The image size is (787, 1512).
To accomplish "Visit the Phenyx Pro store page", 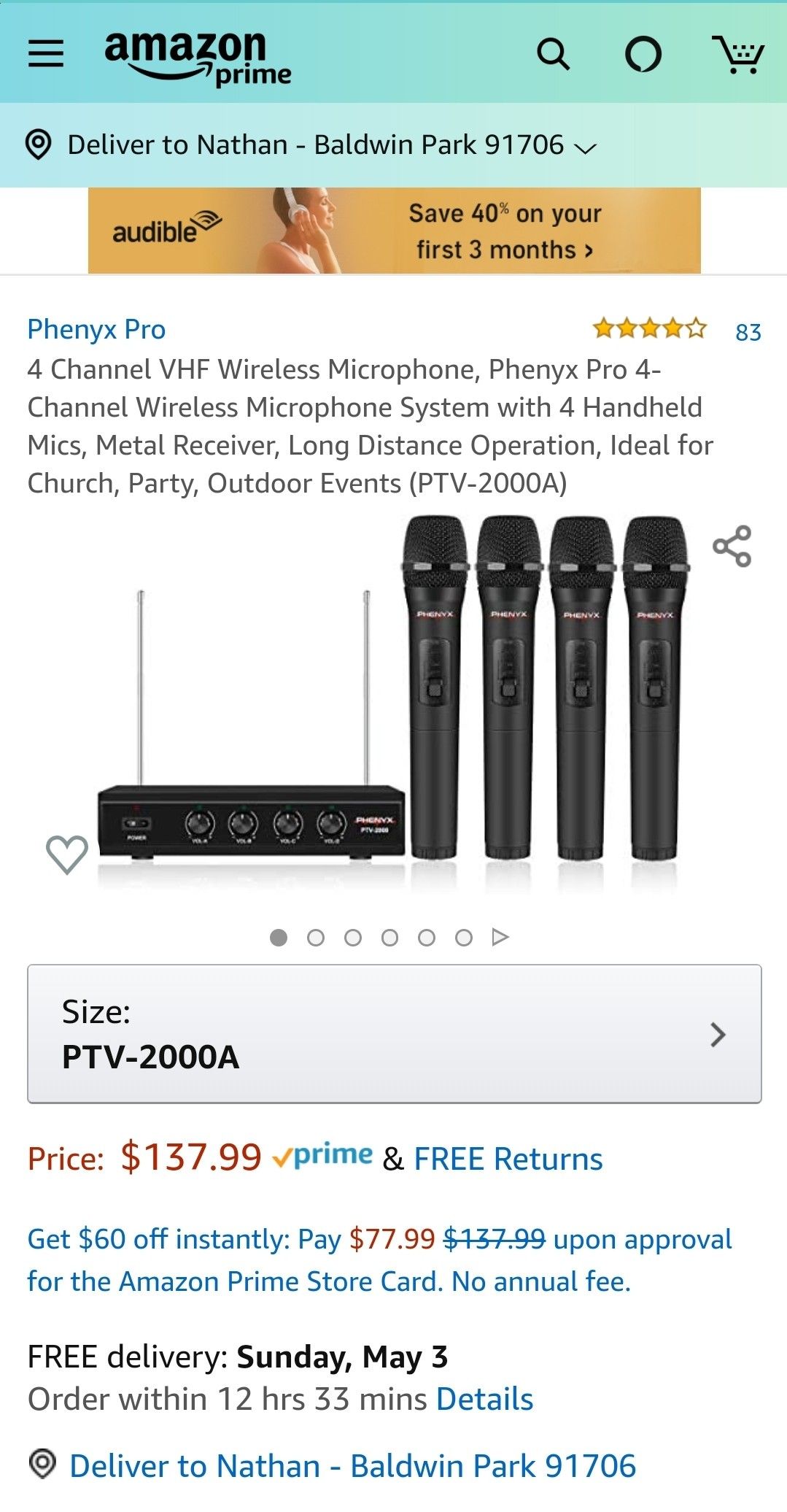I will [96, 328].
